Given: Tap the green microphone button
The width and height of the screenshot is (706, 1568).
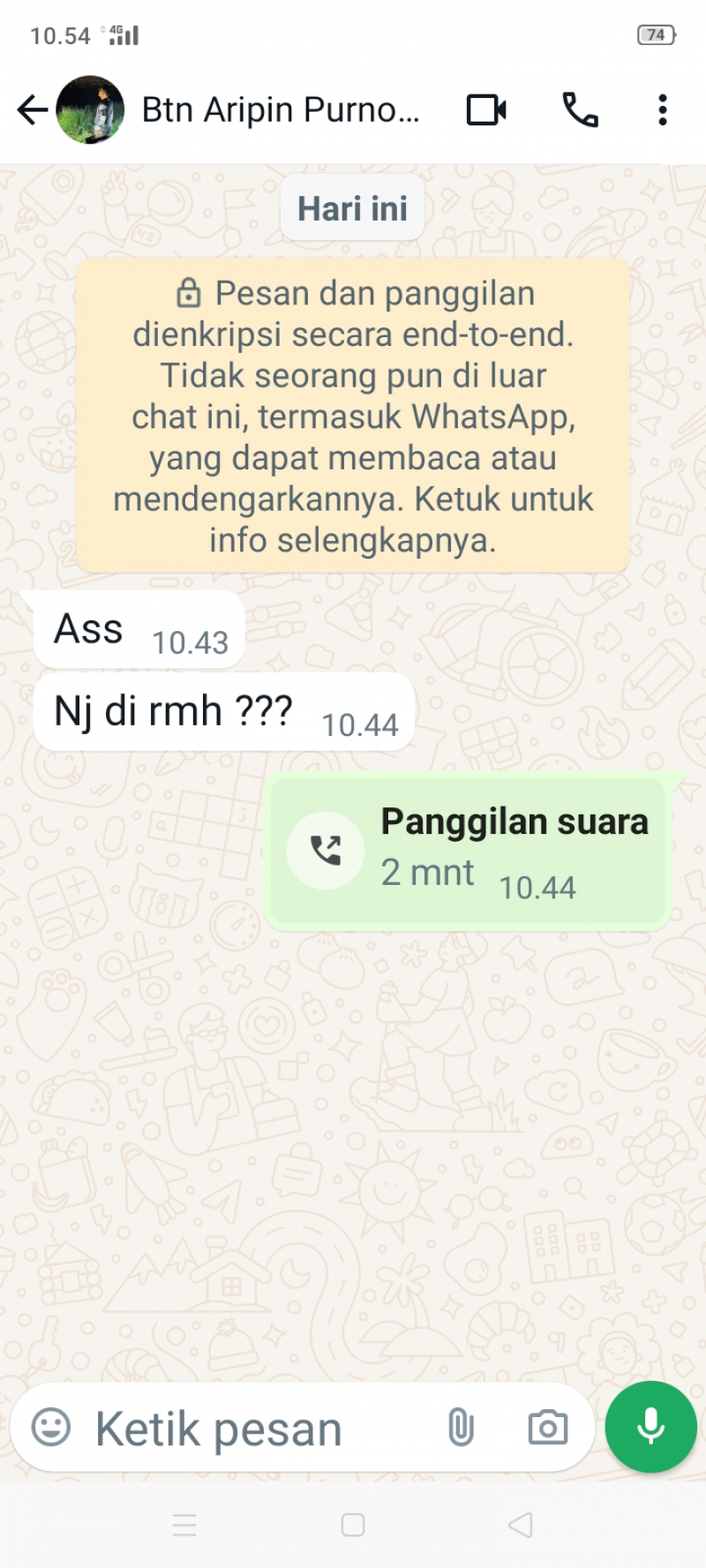Looking at the screenshot, I should coord(650,1426).
